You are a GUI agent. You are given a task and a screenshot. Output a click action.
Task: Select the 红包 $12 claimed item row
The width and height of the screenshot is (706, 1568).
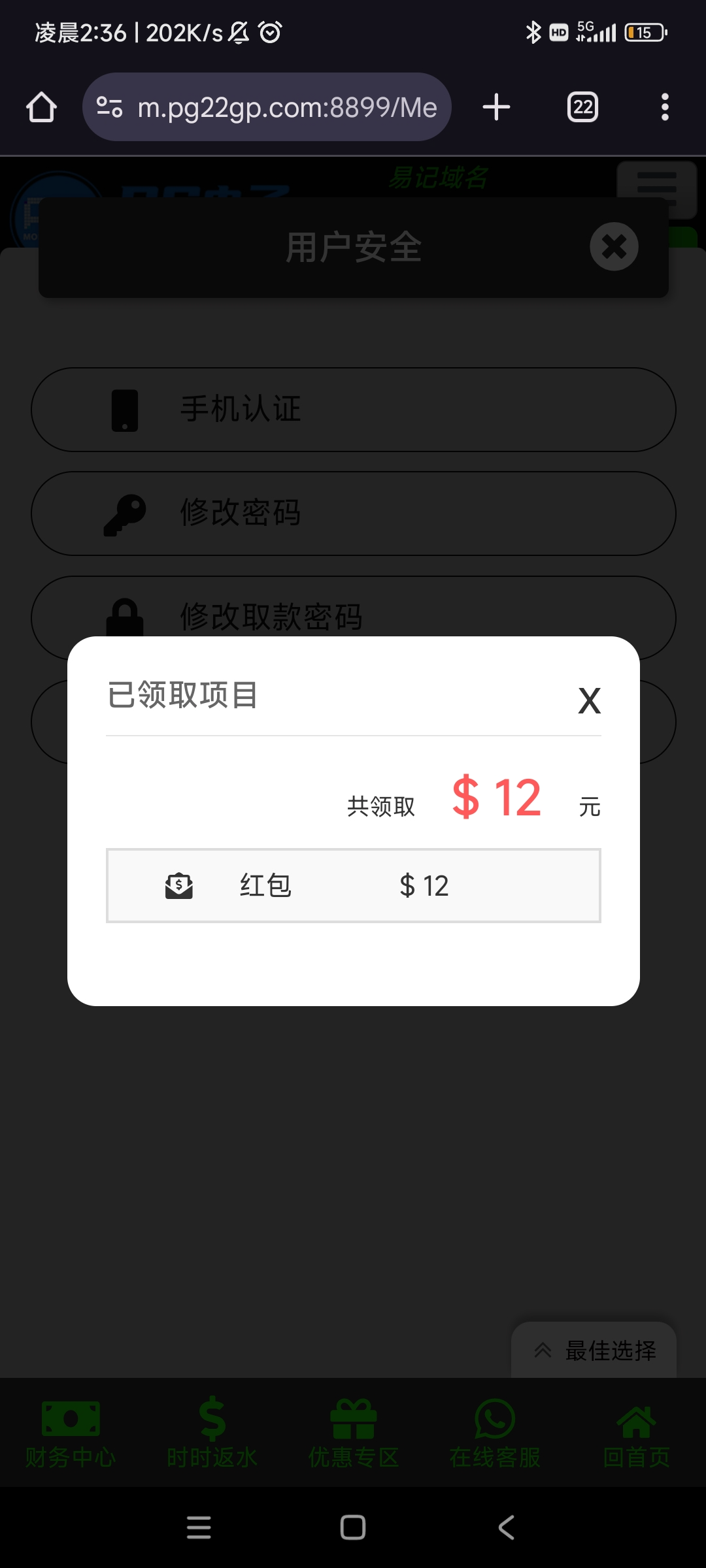tap(353, 885)
